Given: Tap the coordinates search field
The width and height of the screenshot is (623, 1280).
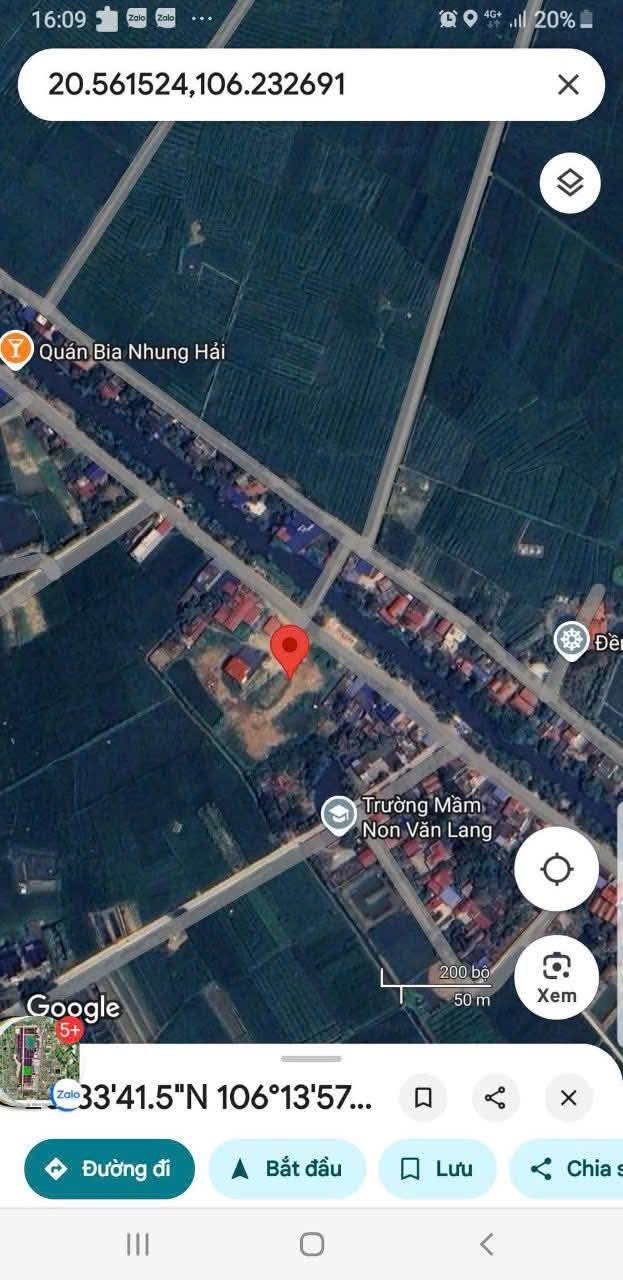Looking at the screenshot, I should pyautogui.click(x=290, y=85).
